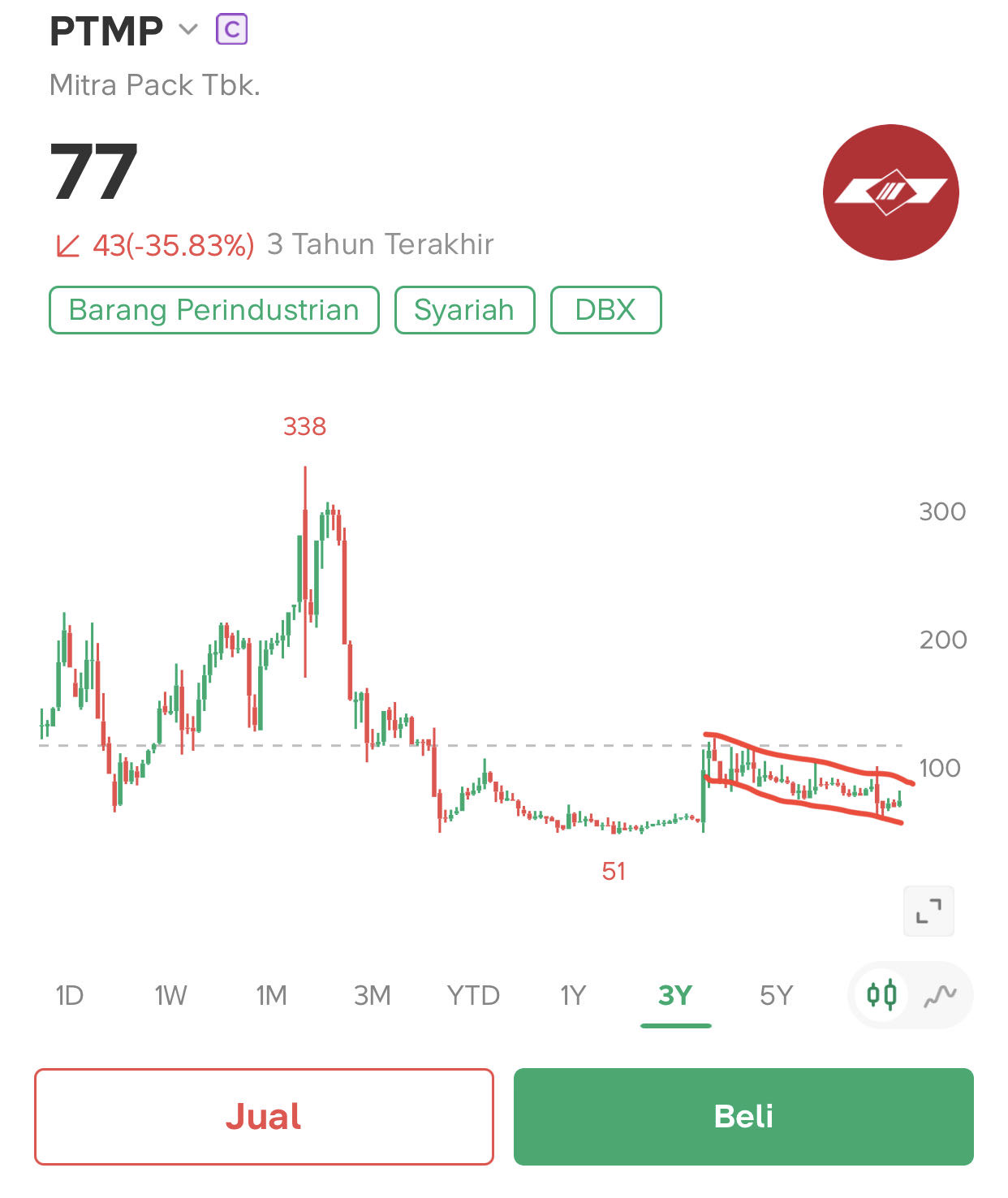Select the candlestick chart mode
The image size is (1008, 1198).
tap(881, 995)
